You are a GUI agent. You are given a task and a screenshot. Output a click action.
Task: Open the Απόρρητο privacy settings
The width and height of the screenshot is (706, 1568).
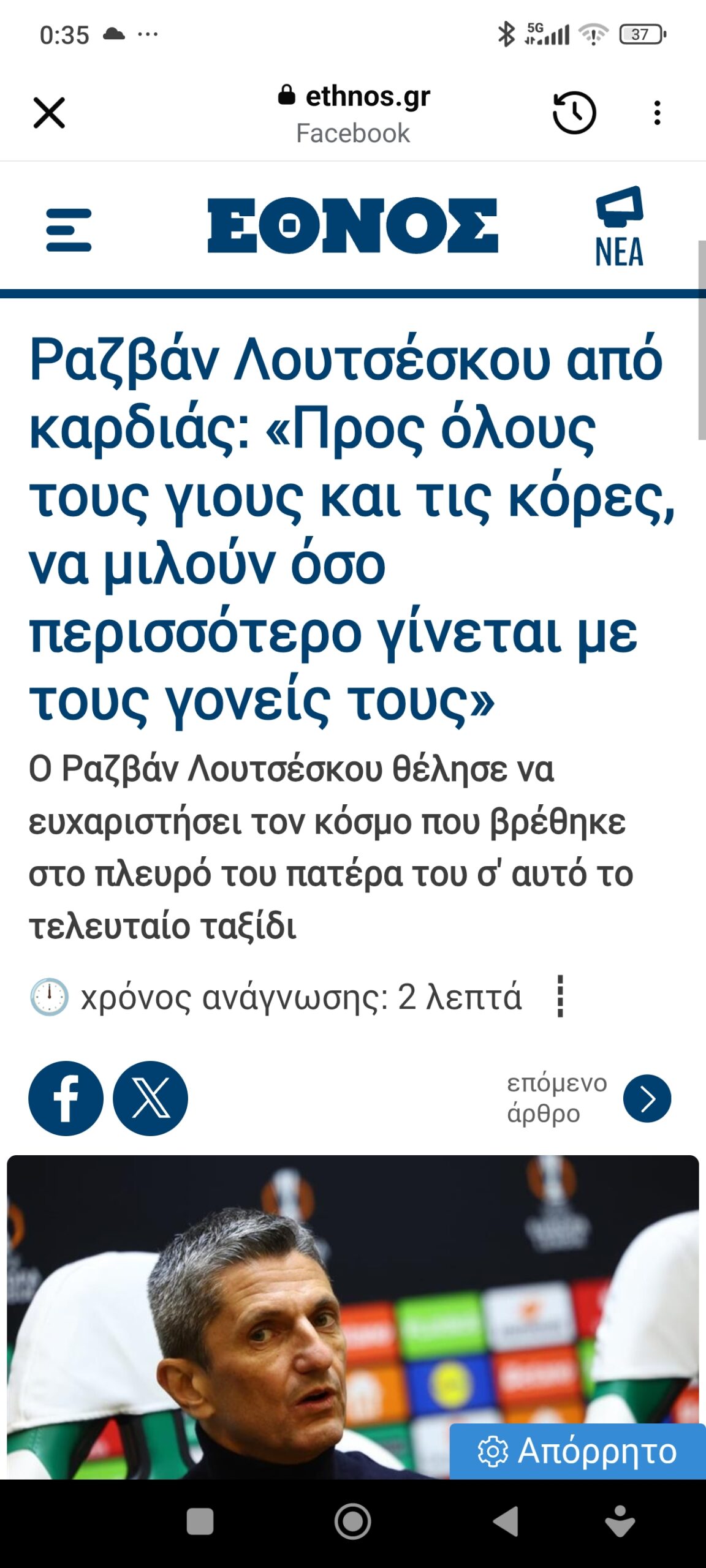[577, 1451]
